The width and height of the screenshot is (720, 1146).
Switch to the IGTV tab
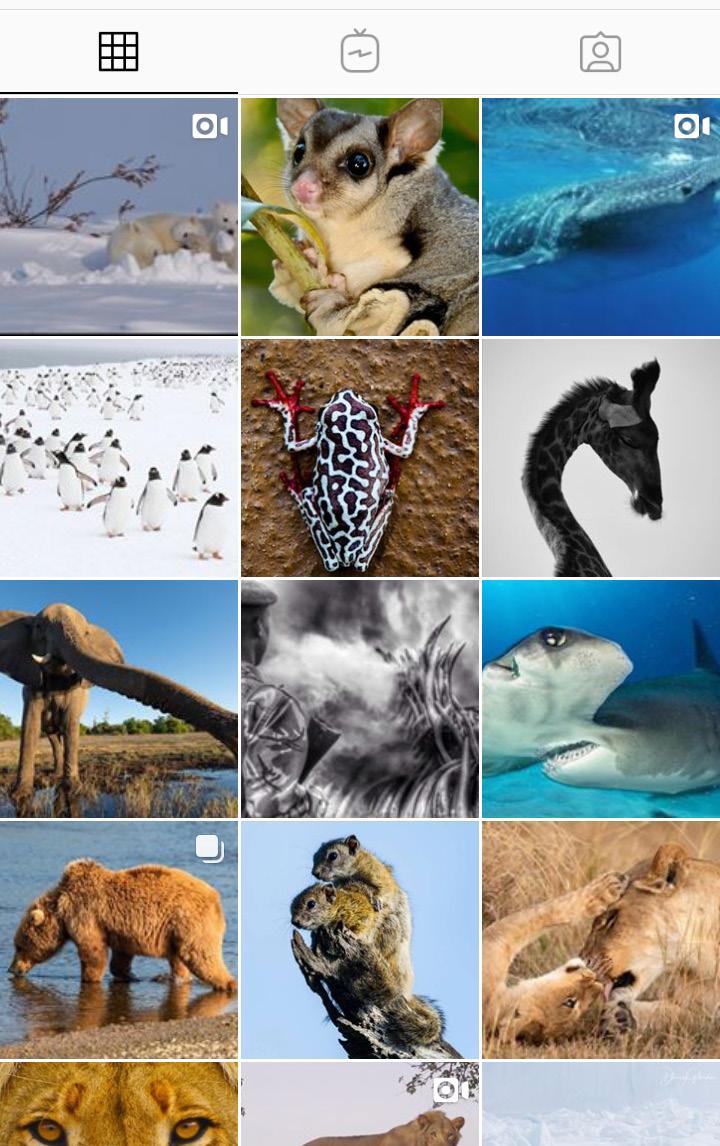(x=360, y=52)
